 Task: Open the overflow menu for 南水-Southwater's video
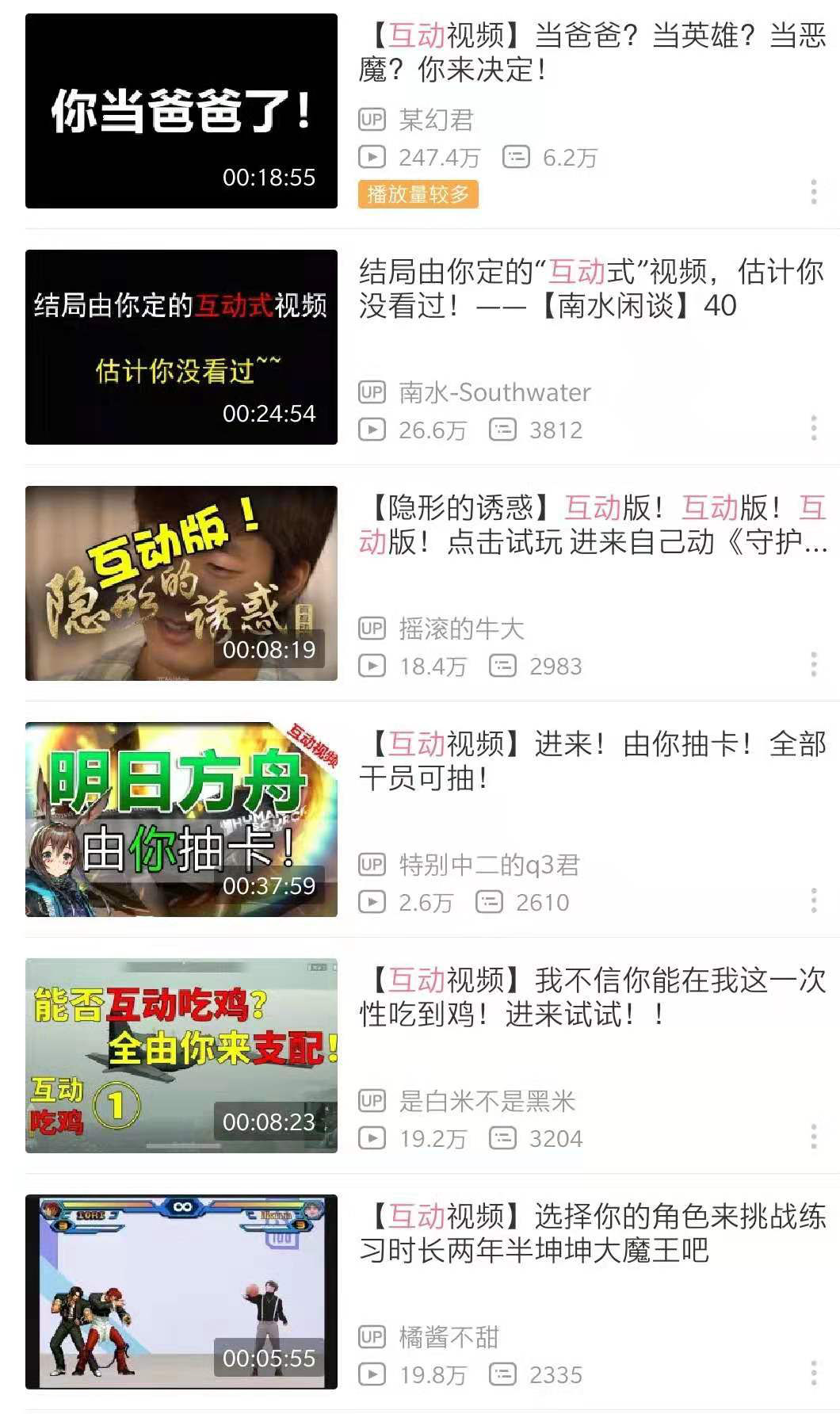pos(813,428)
